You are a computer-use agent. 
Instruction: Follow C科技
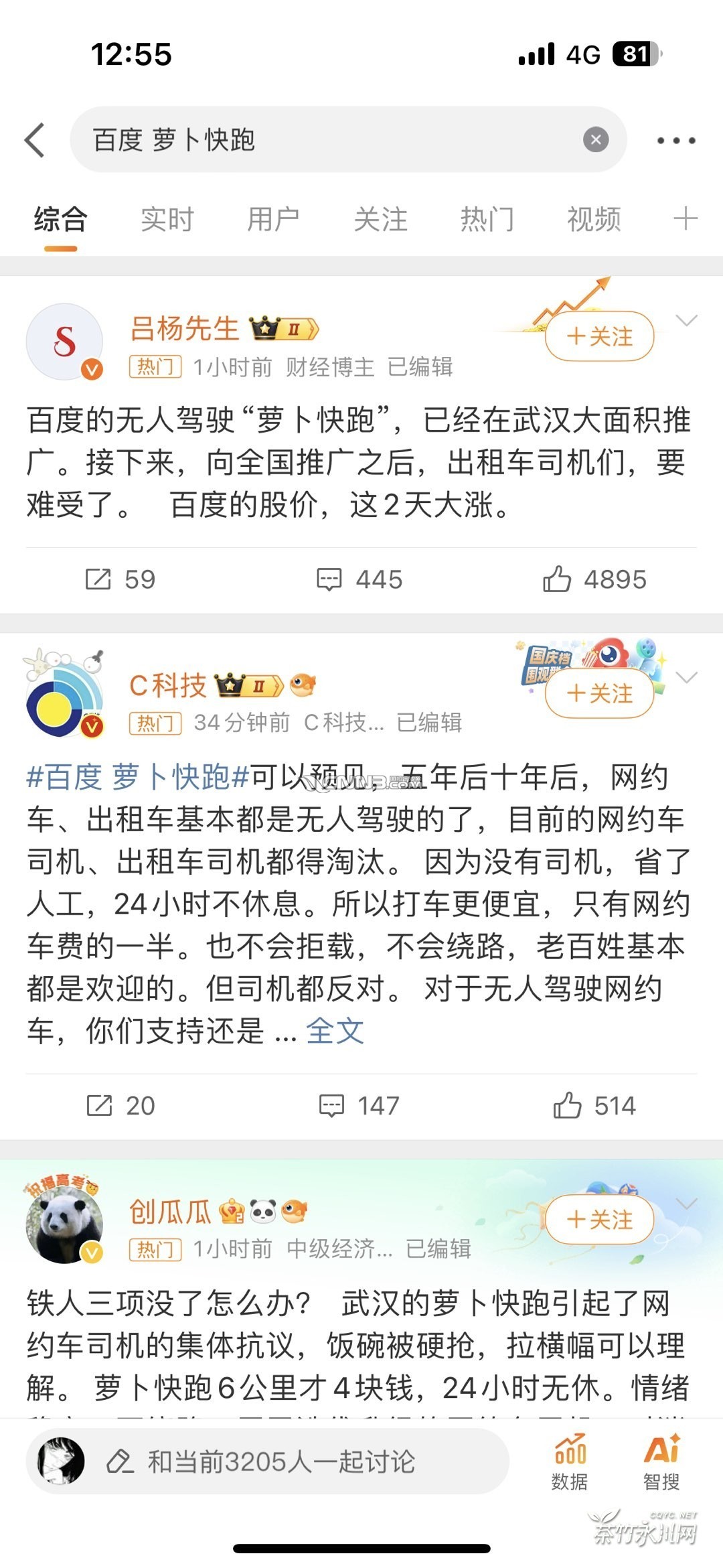[599, 693]
